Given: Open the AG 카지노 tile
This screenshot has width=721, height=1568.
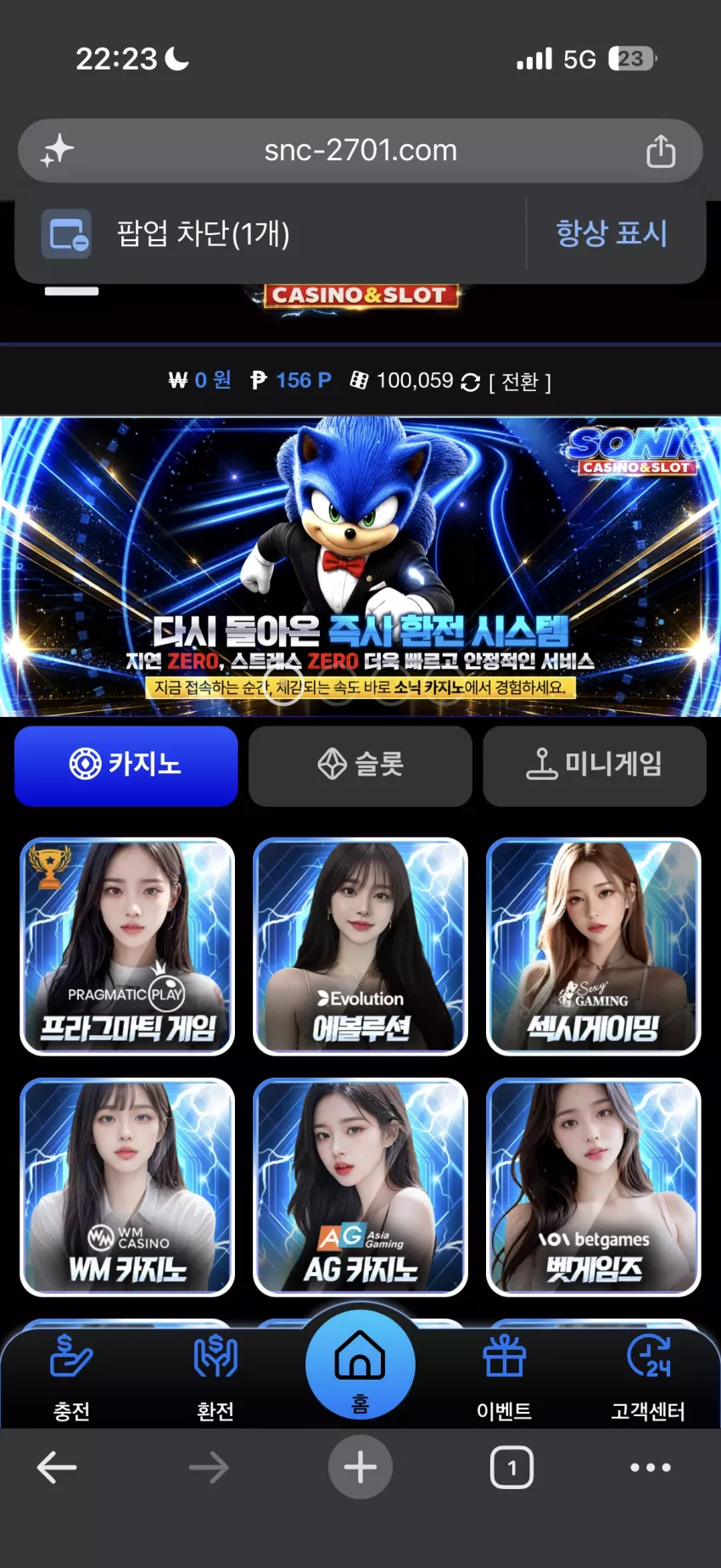Looking at the screenshot, I should (360, 1187).
